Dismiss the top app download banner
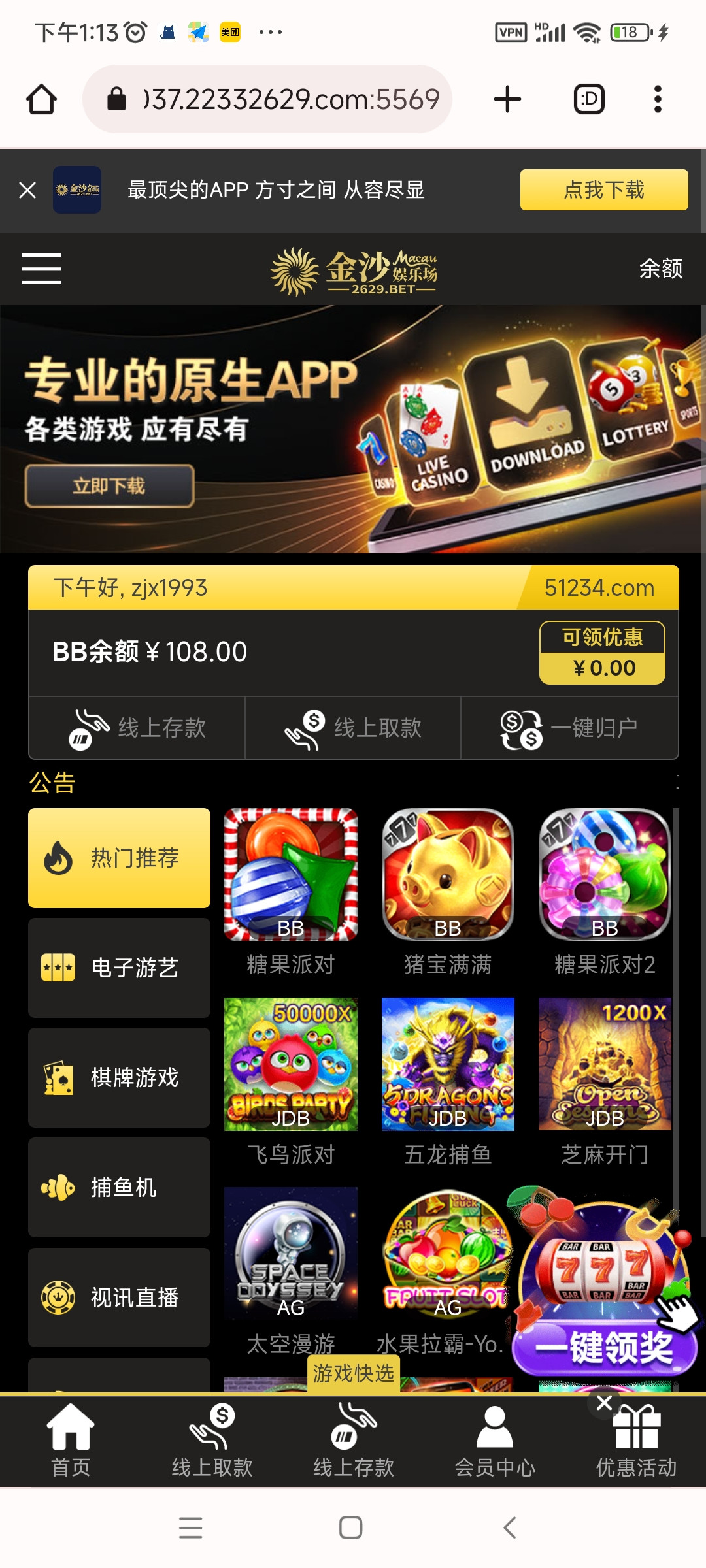706x1568 pixels. click(27, 190)
